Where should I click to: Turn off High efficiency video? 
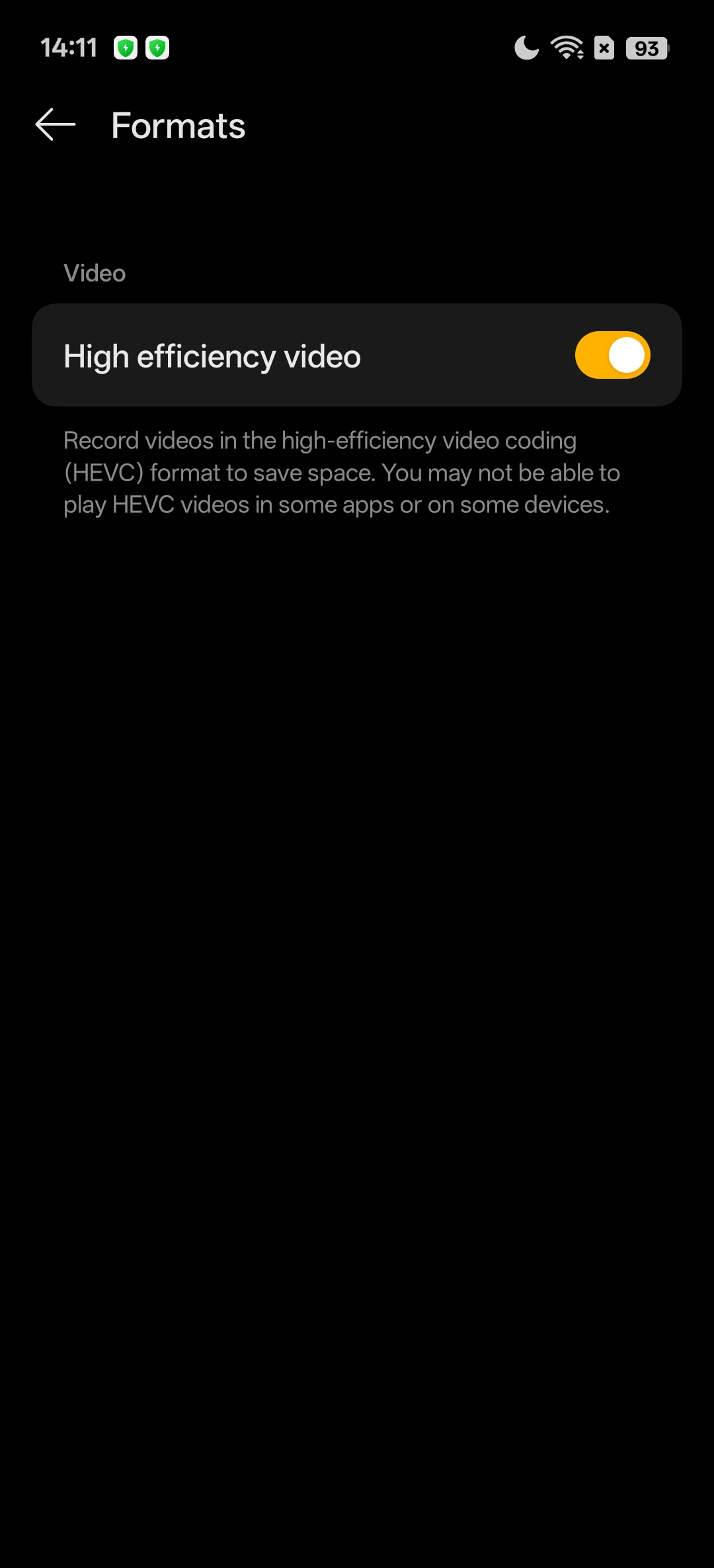coord(612,356)
